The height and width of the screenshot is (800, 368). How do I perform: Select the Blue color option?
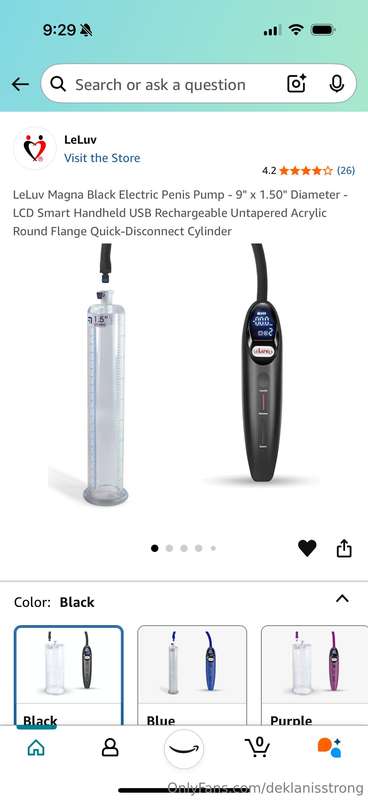(192, 674)
